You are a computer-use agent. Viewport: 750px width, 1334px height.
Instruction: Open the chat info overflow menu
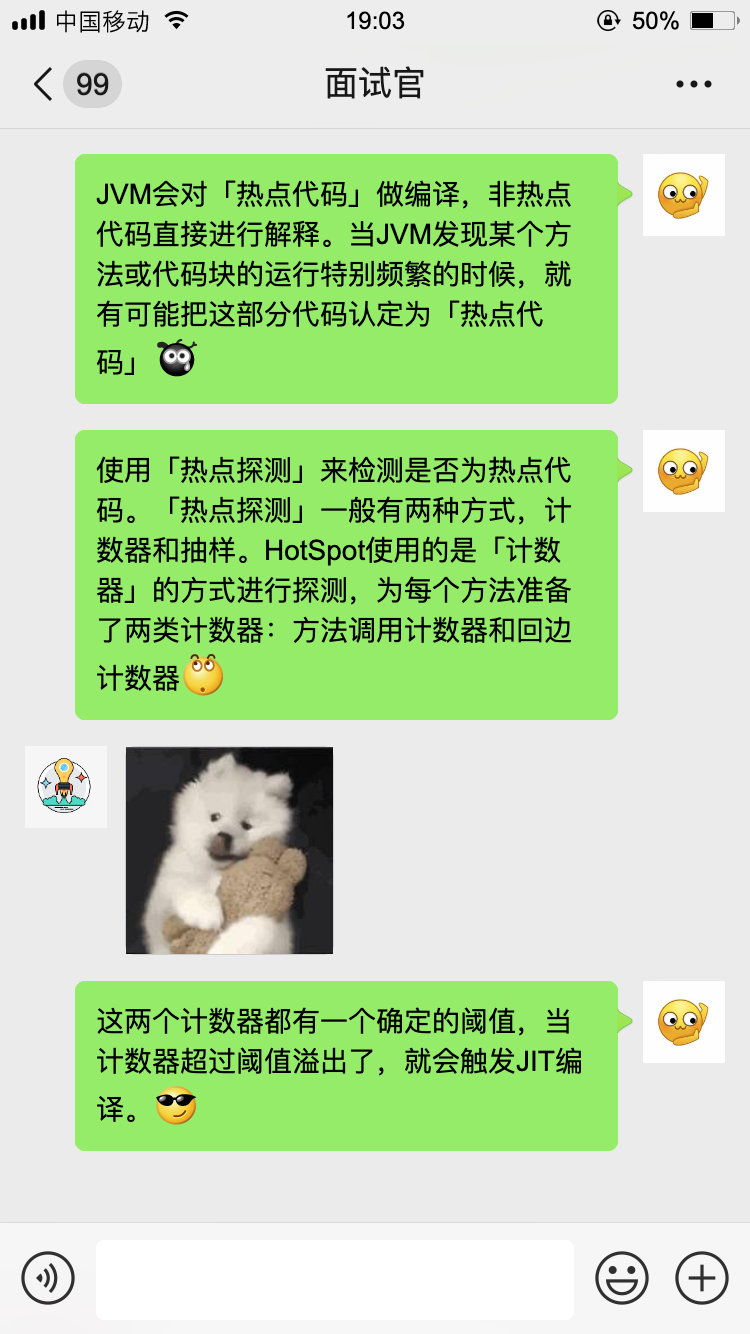point(693,84)
